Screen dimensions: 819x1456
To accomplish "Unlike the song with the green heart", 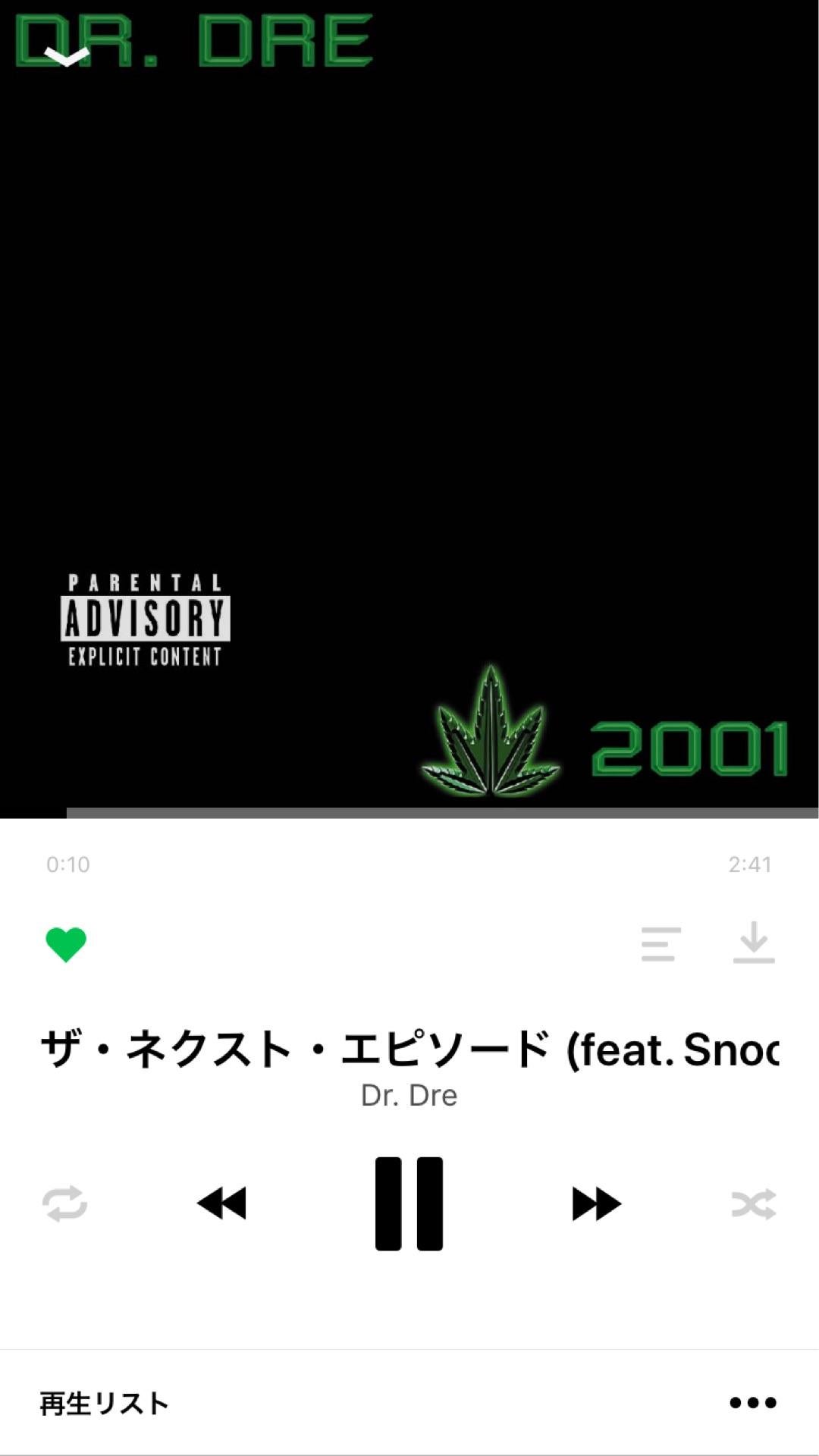I will 66,945.
